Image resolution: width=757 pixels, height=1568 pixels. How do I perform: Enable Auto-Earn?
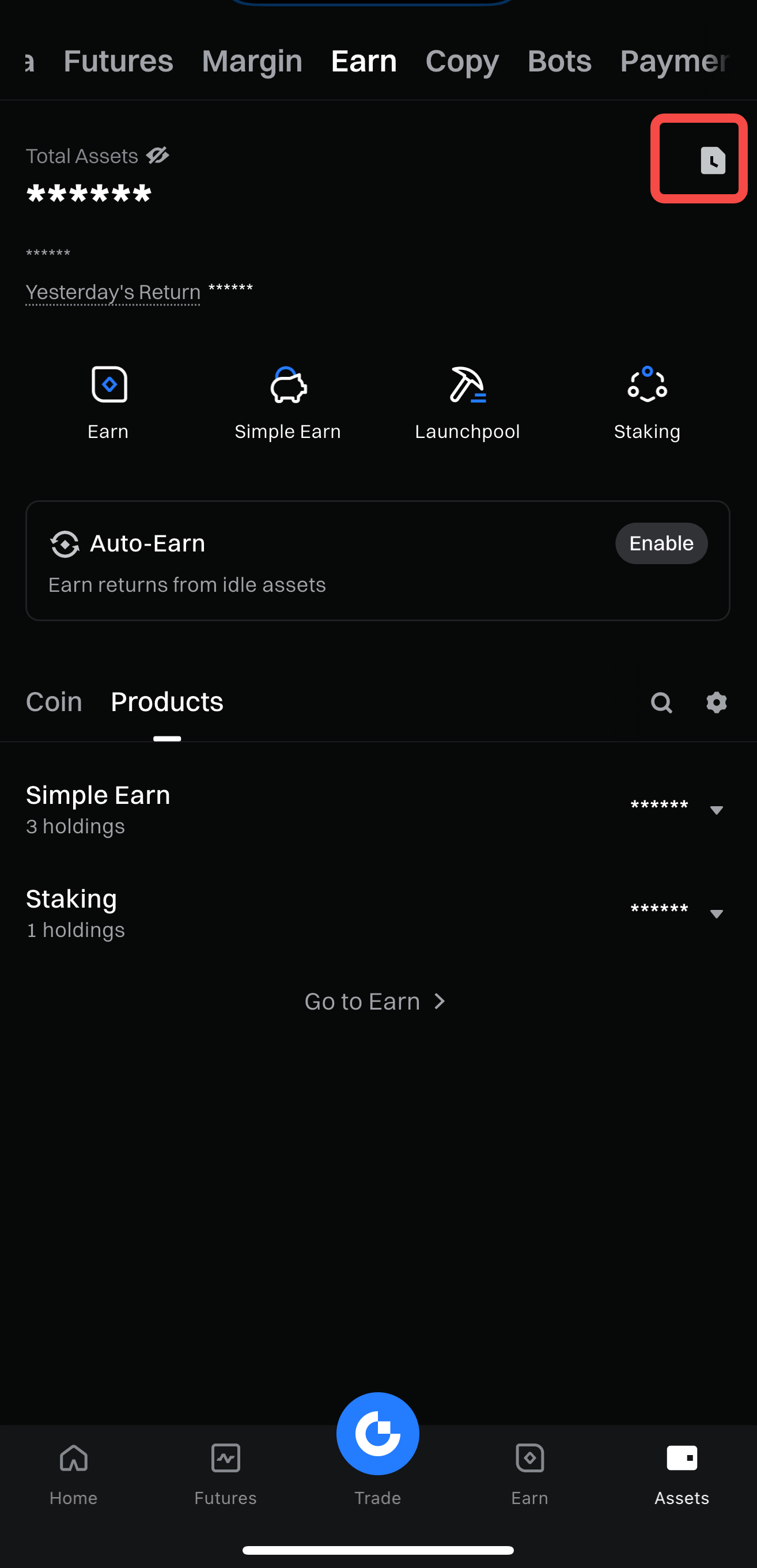tap(661, 543)
